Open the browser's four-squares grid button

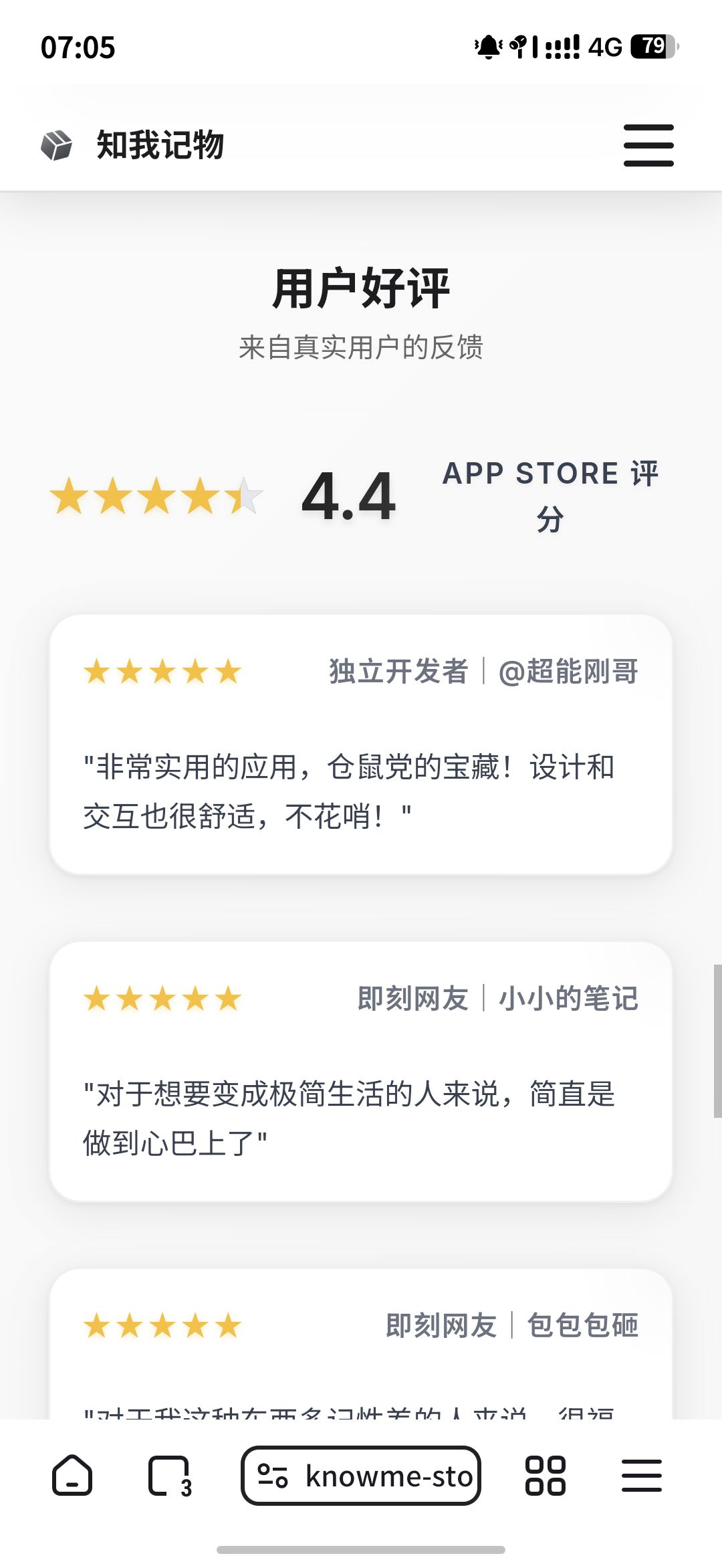tap(546, 1476)
